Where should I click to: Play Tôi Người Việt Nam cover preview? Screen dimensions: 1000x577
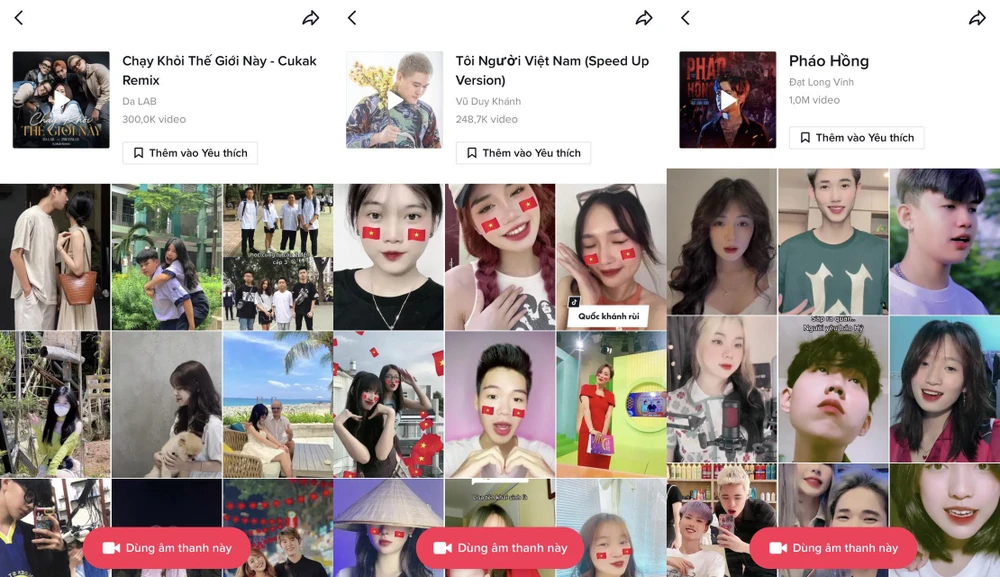tap(395, 100)
